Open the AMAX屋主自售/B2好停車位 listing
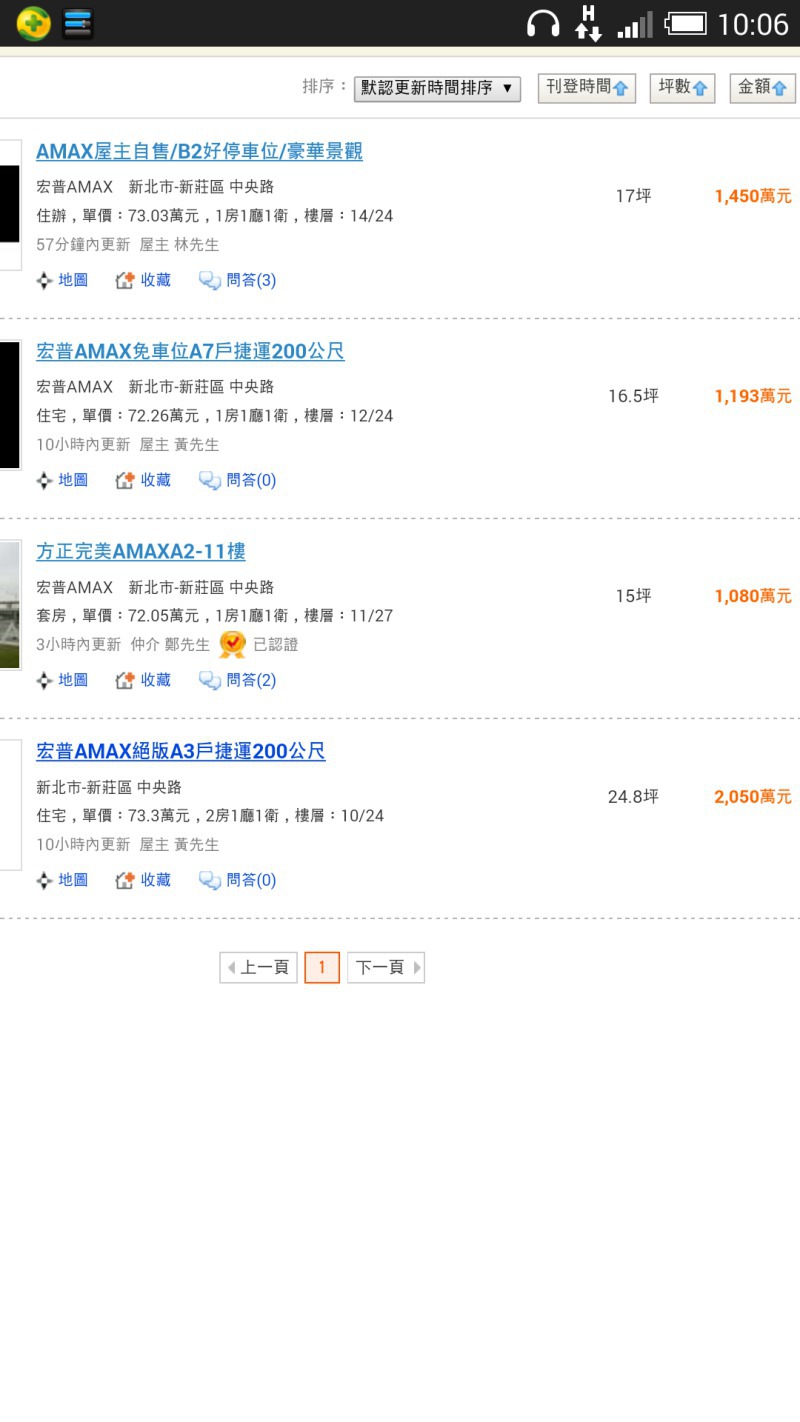800x1422 pixels. 199,151
